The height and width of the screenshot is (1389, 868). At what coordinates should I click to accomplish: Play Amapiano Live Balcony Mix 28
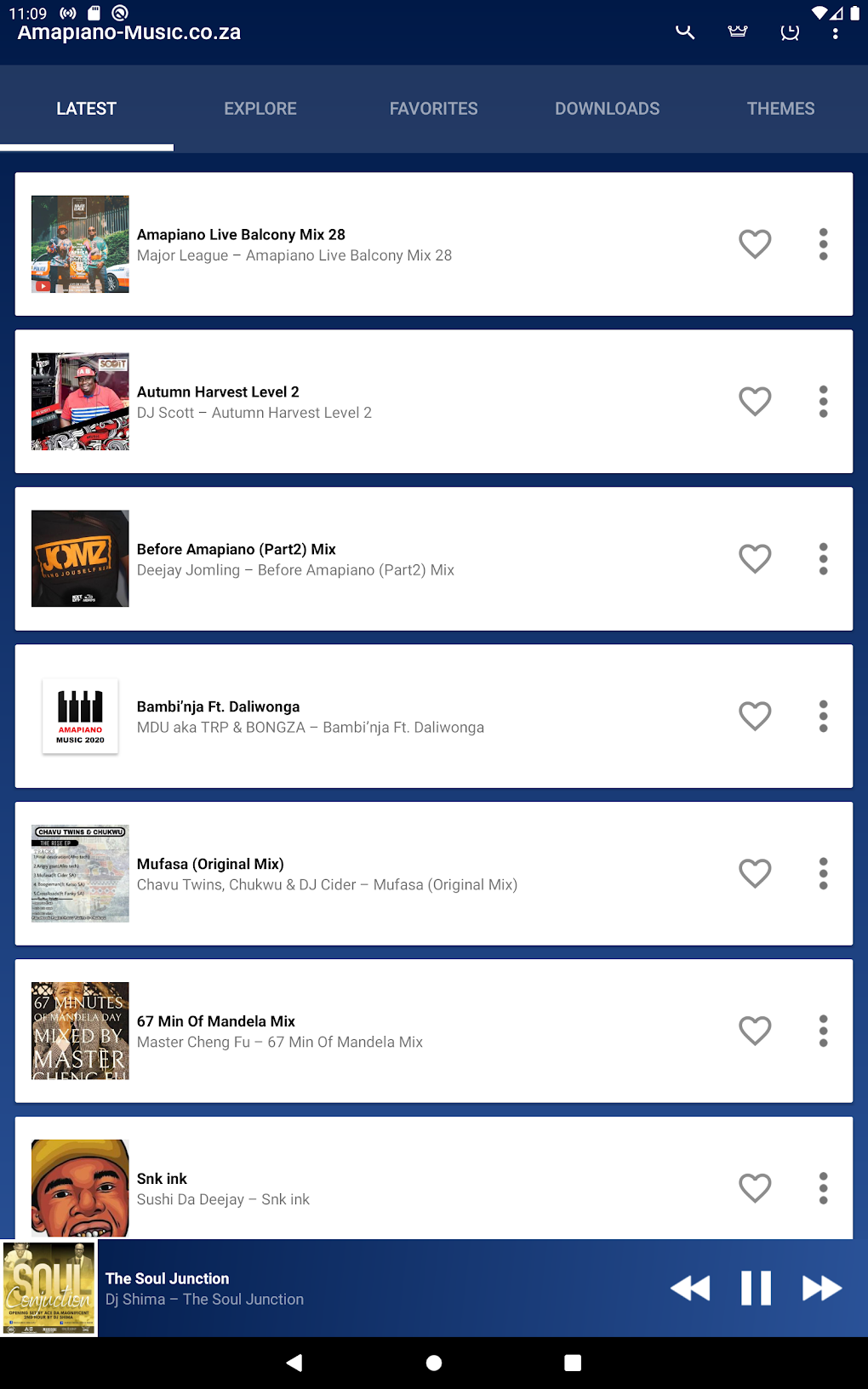340,244
